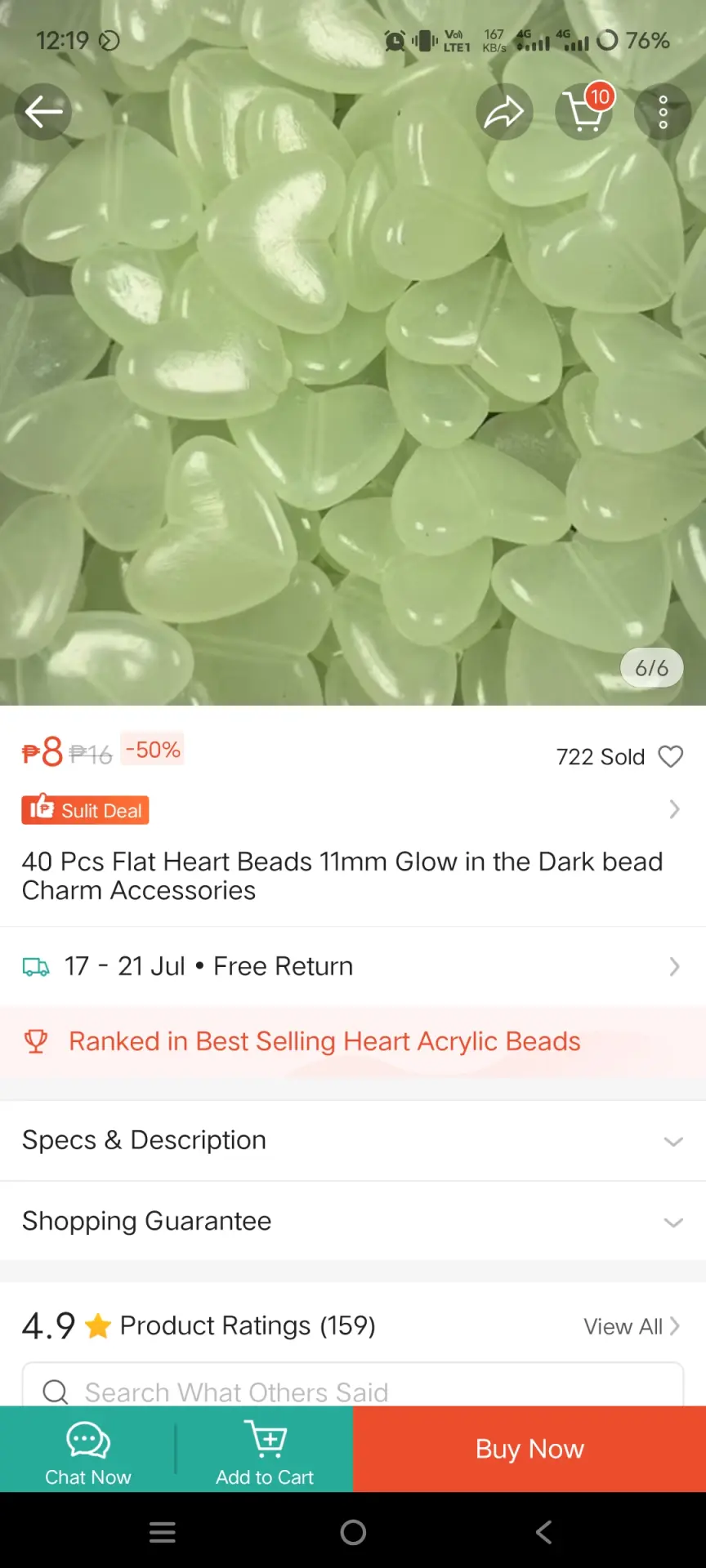
Task: Add to Cart this item
Action: tap(265, 1450)
